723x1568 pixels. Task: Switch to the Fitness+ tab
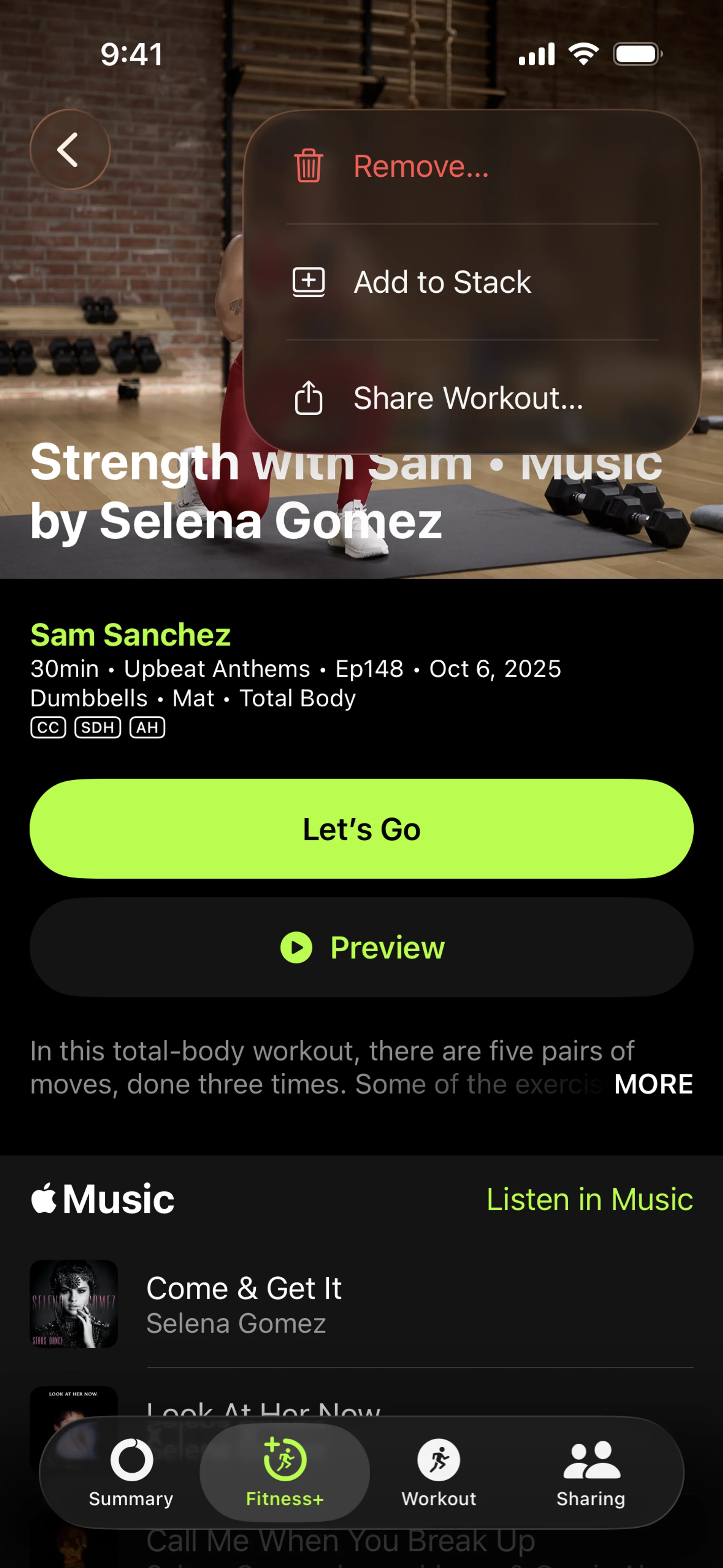click(x=284, y=1472)
